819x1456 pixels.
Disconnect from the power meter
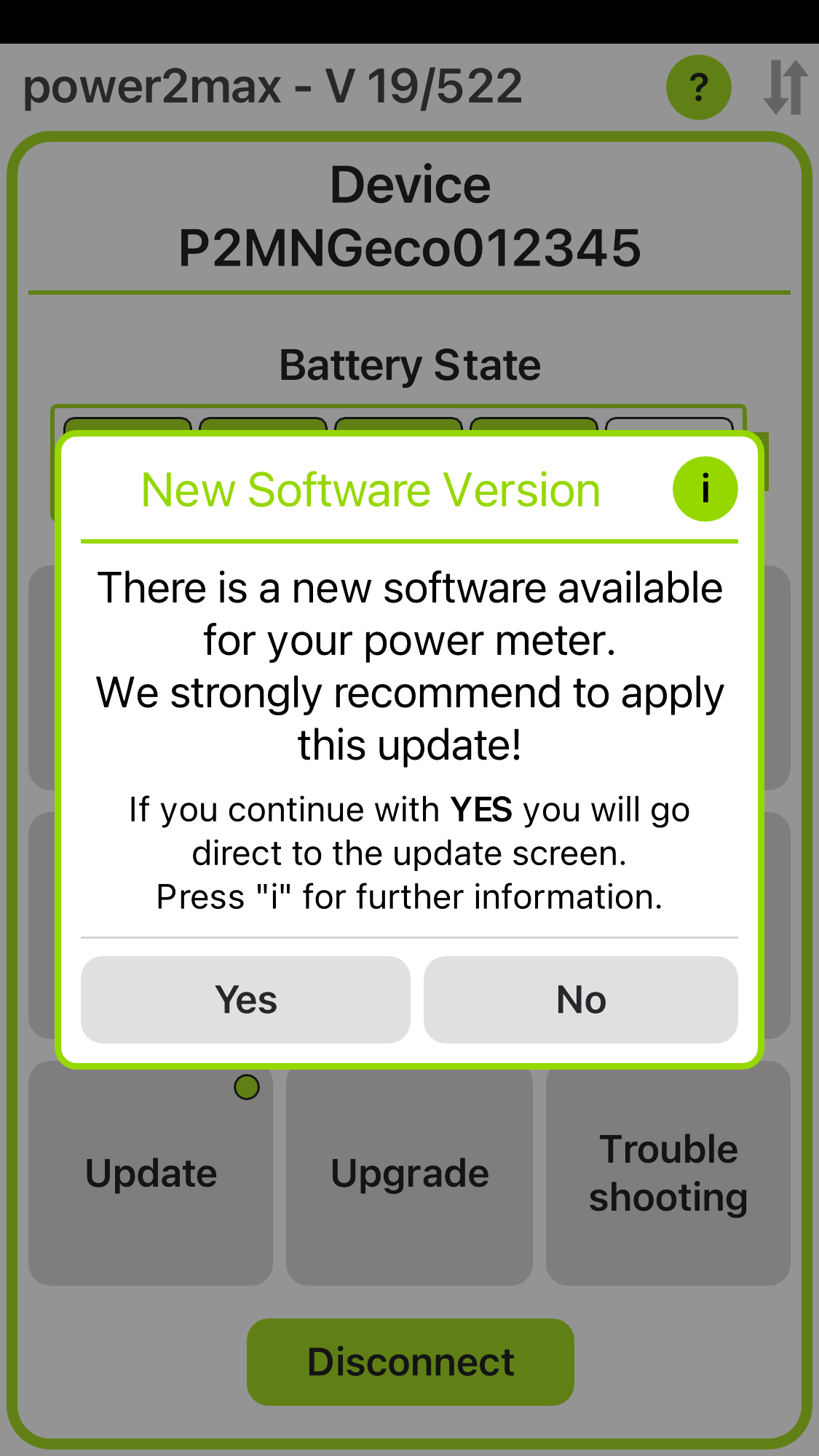tap(411, 1361)
